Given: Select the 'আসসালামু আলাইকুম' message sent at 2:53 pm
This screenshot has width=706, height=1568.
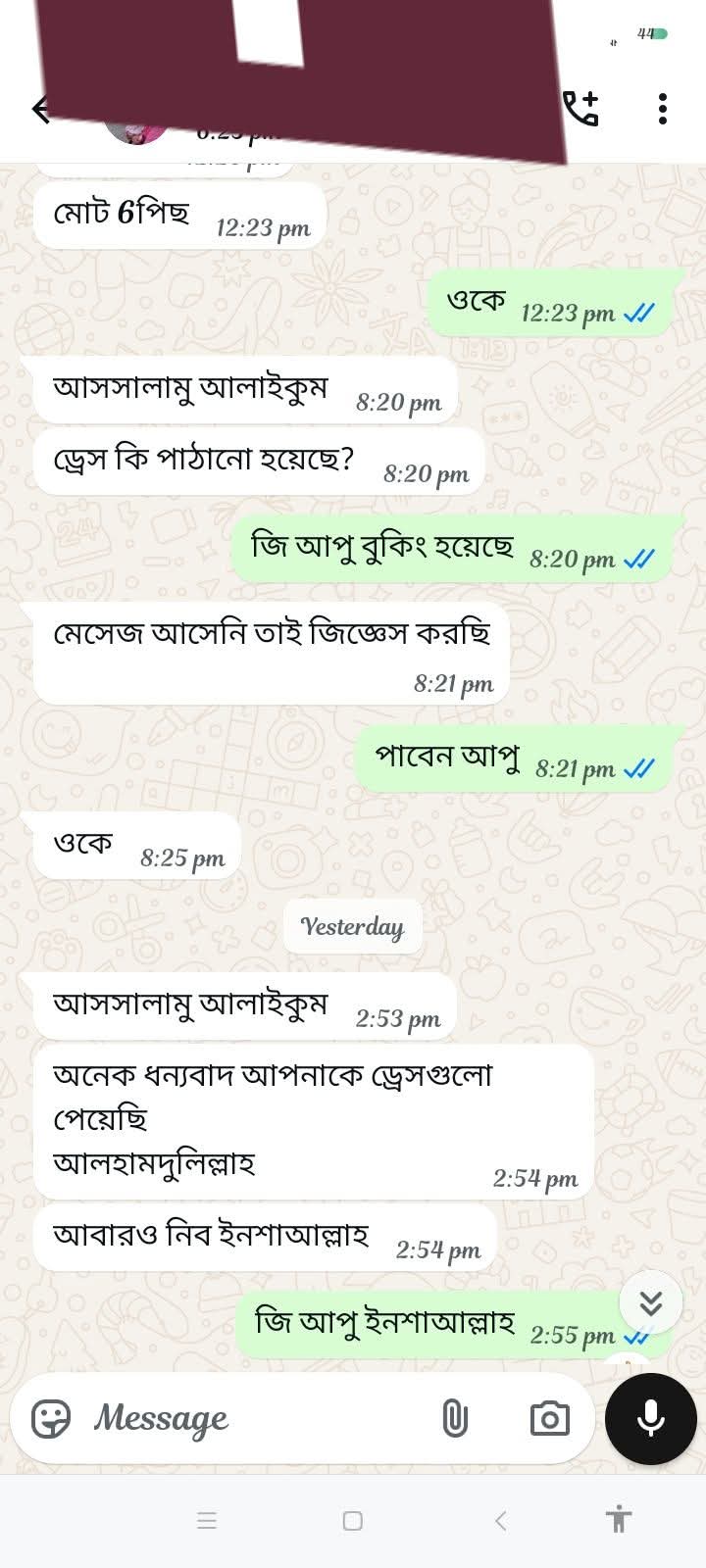Looking at the screenshot, I should point(191,1004).
